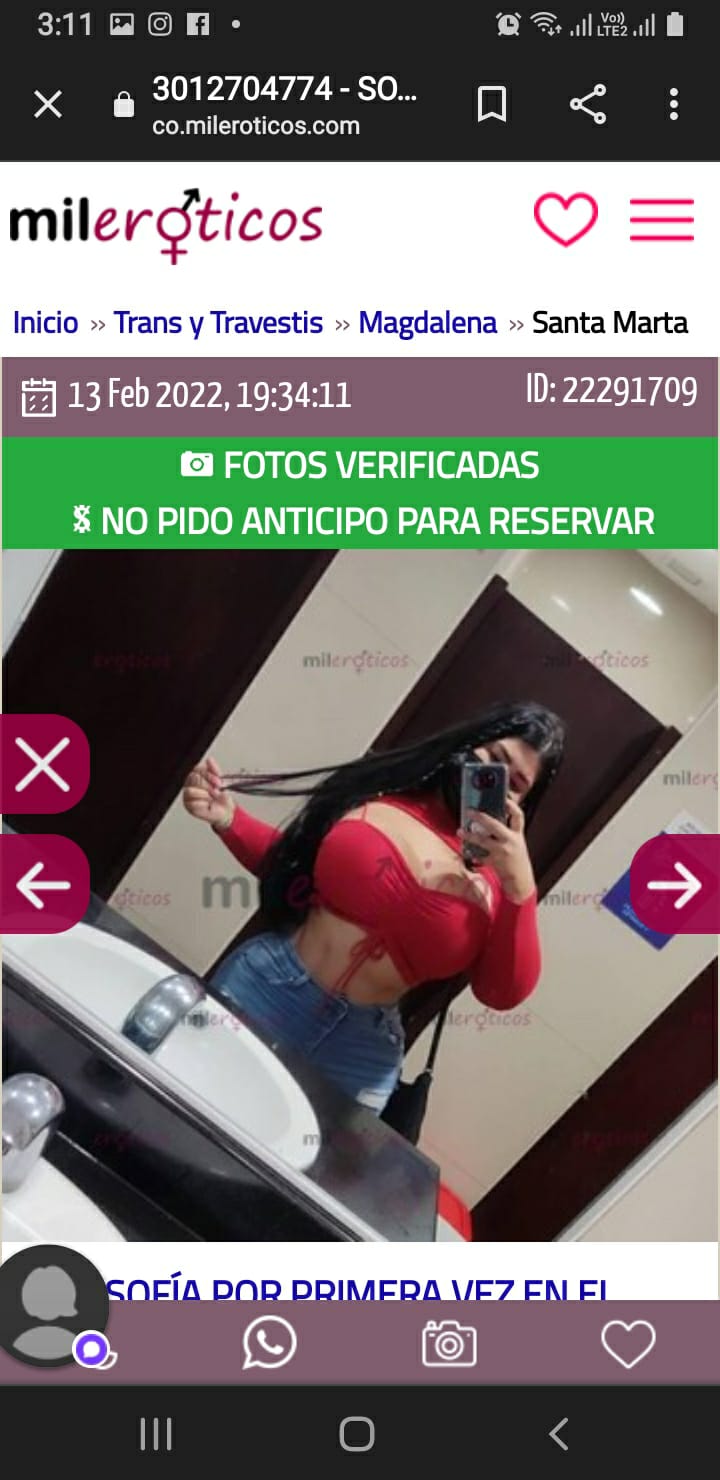This screenshot has height=1480, width=720.
Task: Contact the advertiser via WhatsApp
Action: [269, 1343]
